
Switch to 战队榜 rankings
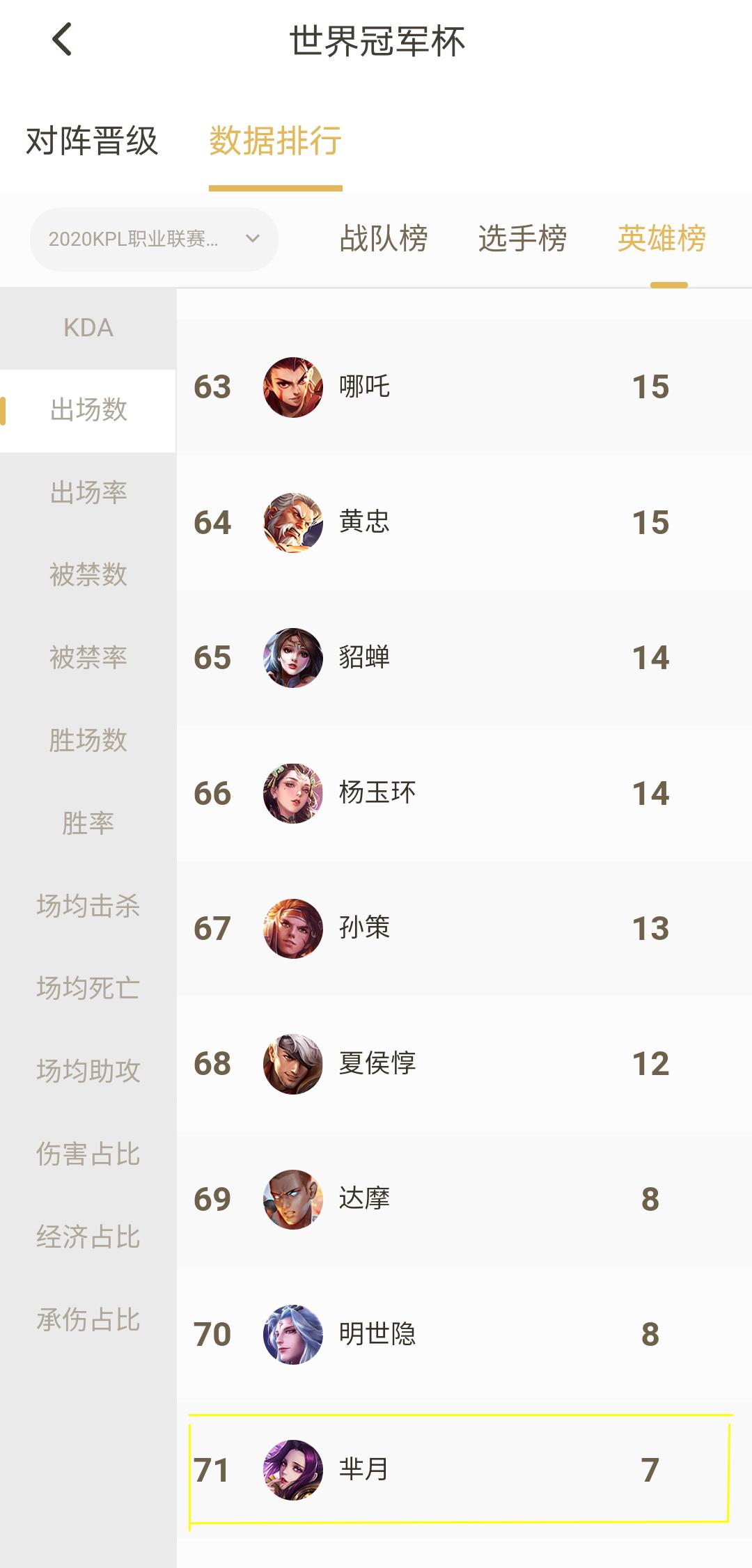coord(383,239)
